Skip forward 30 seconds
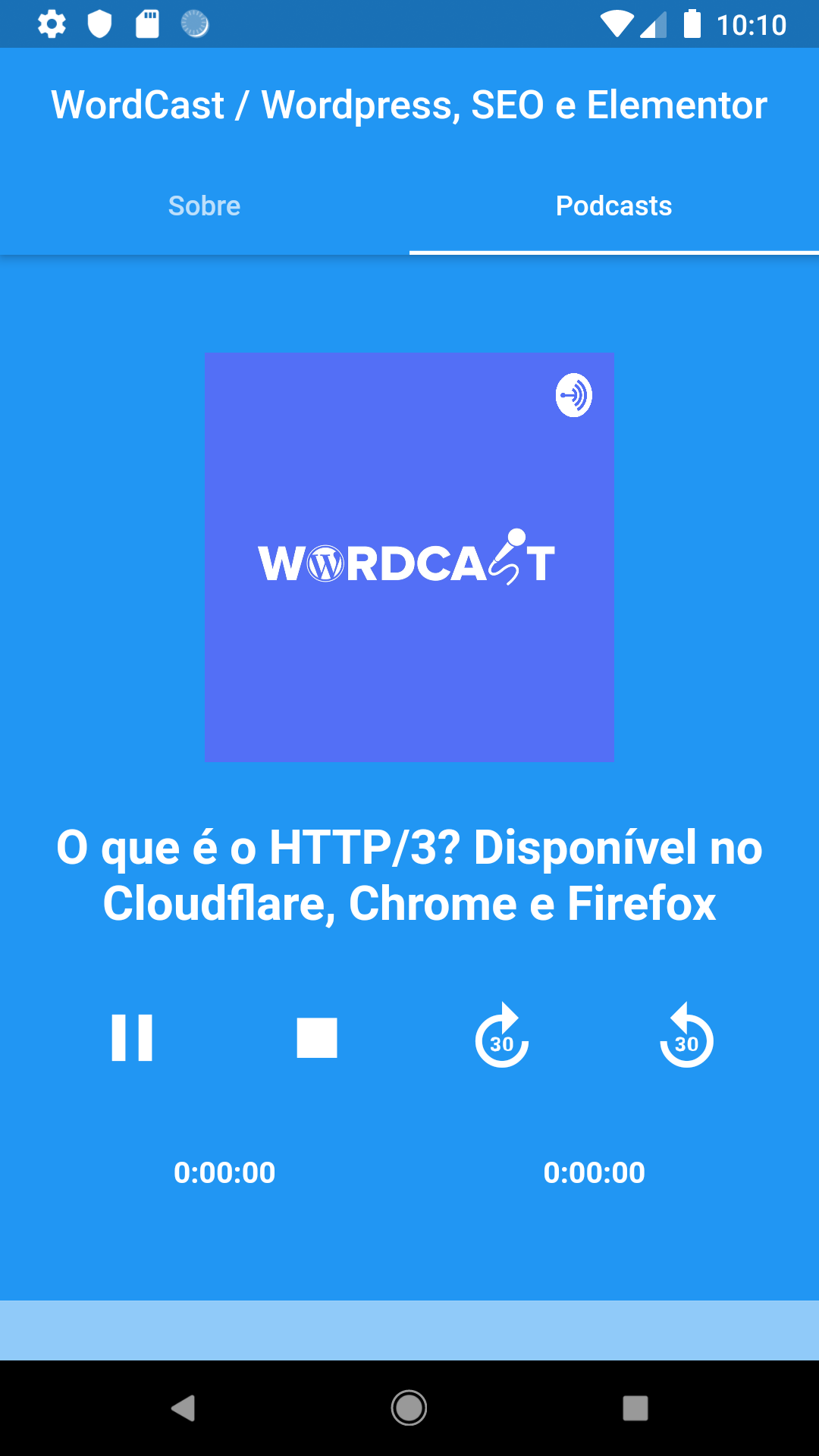 tap(501, 1037)
